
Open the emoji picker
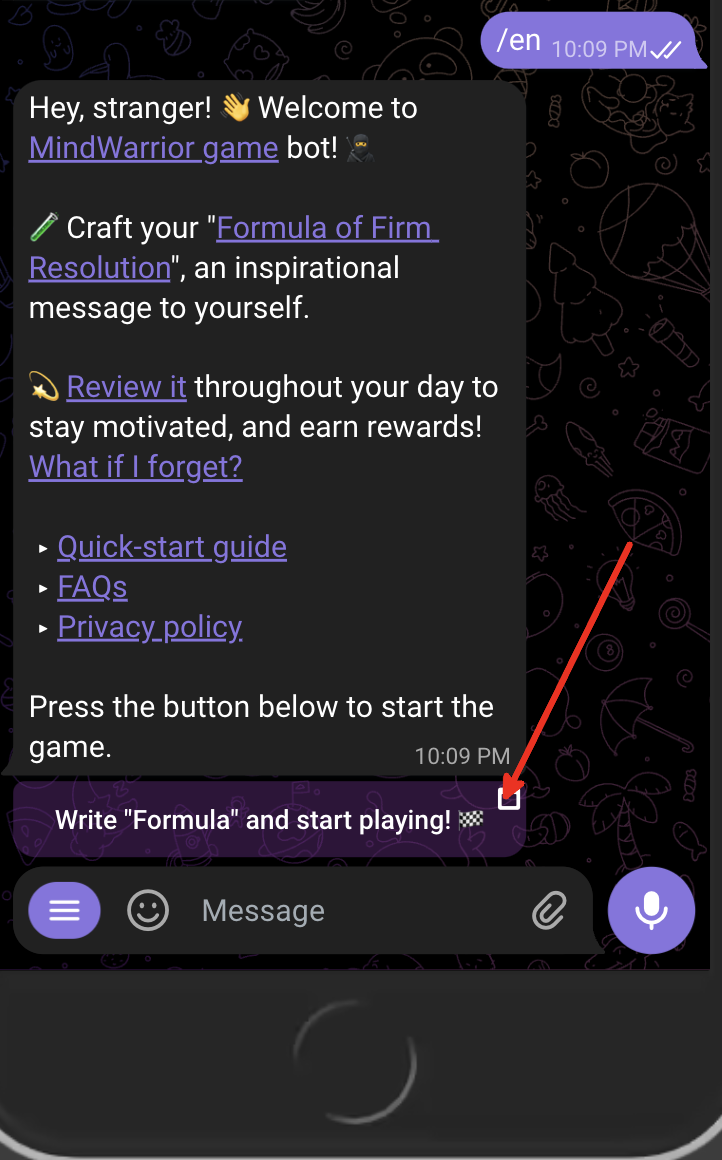148,910
